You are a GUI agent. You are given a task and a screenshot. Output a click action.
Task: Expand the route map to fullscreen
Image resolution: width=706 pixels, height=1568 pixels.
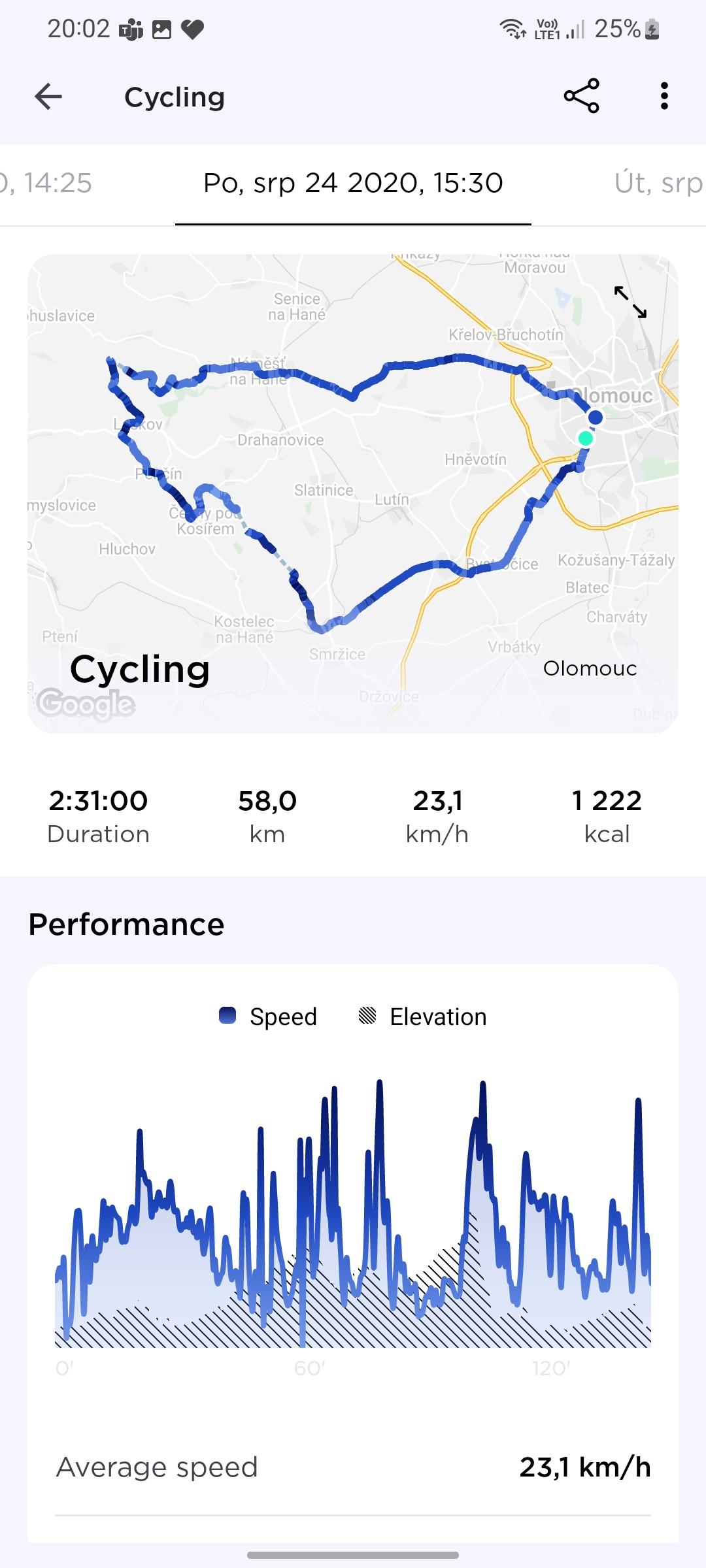click(630, 302)
